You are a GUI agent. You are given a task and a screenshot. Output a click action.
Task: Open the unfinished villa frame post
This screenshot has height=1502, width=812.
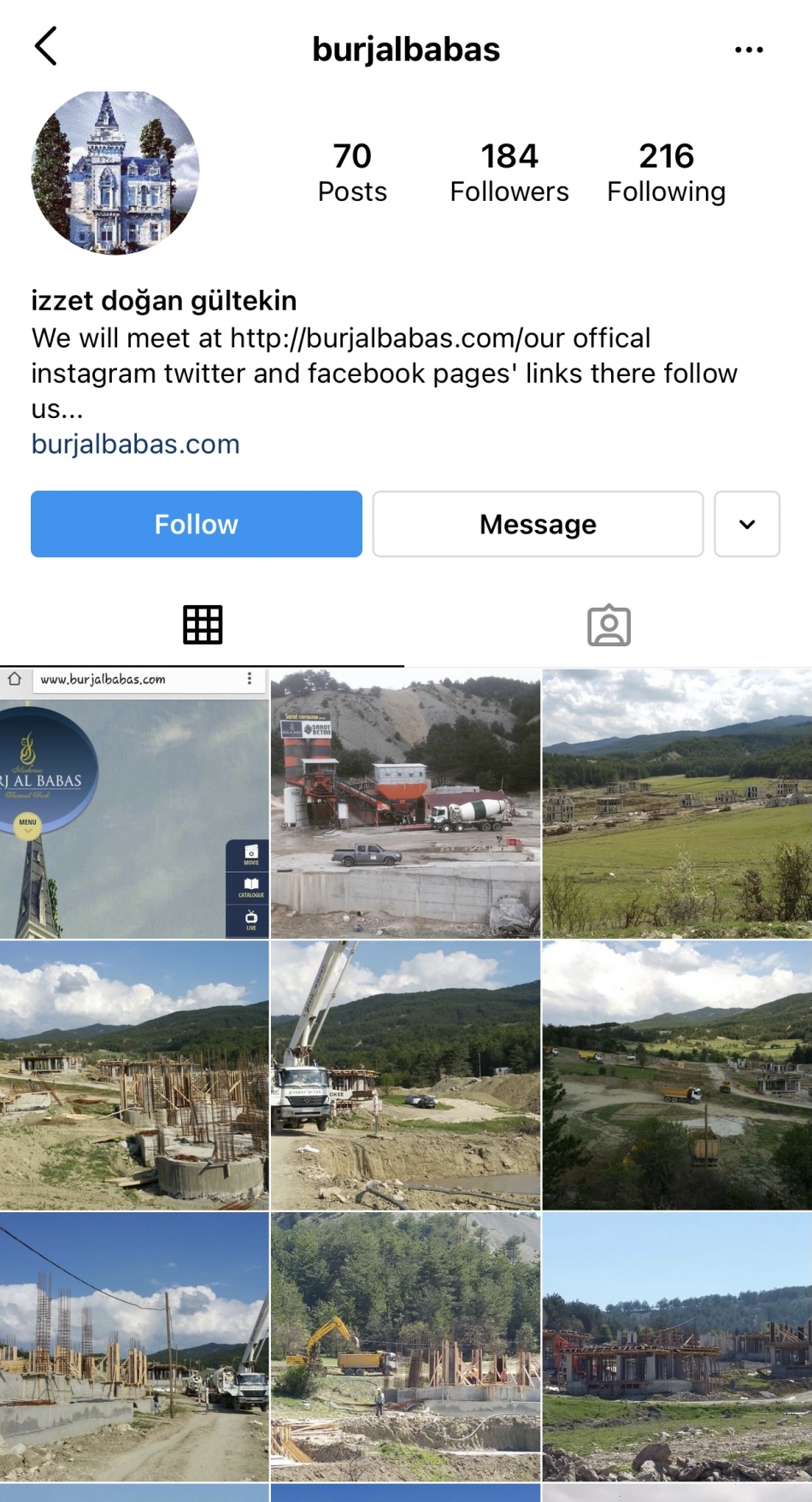(x=677, y=1346)
